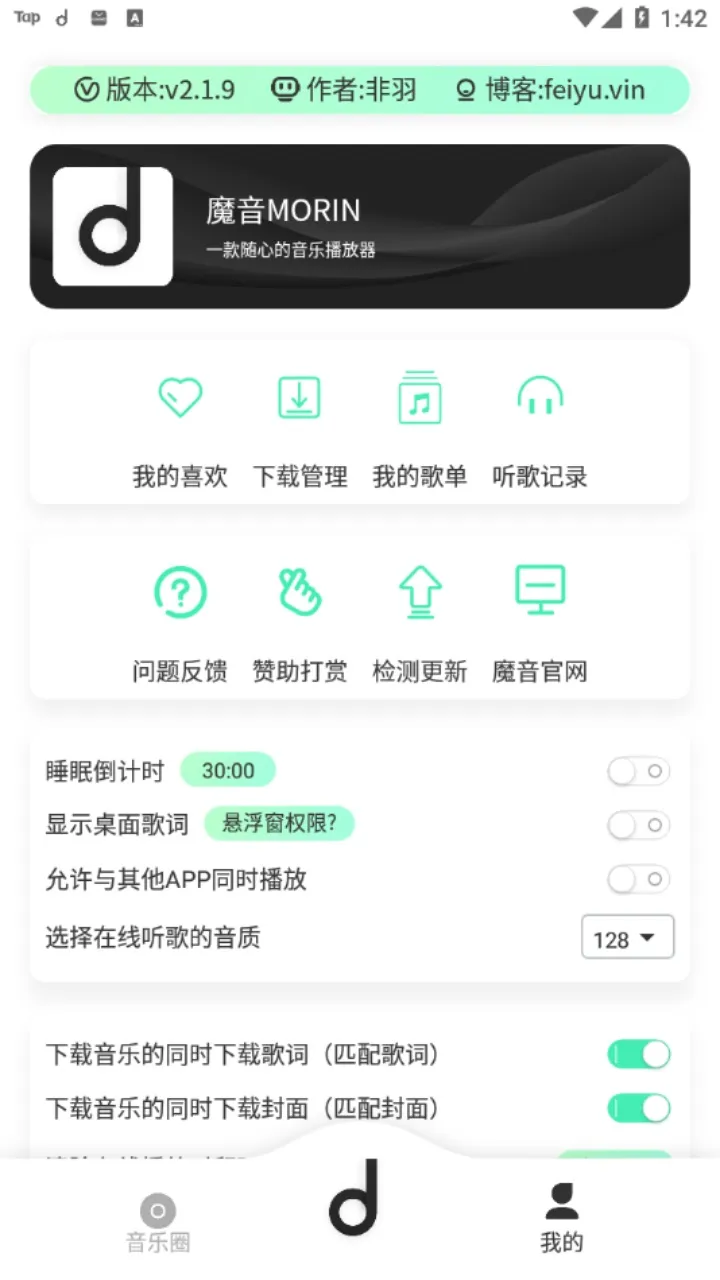Disable downloading lyrics with music toggle
The image size is (720, 1280).
pos(638,1054)
